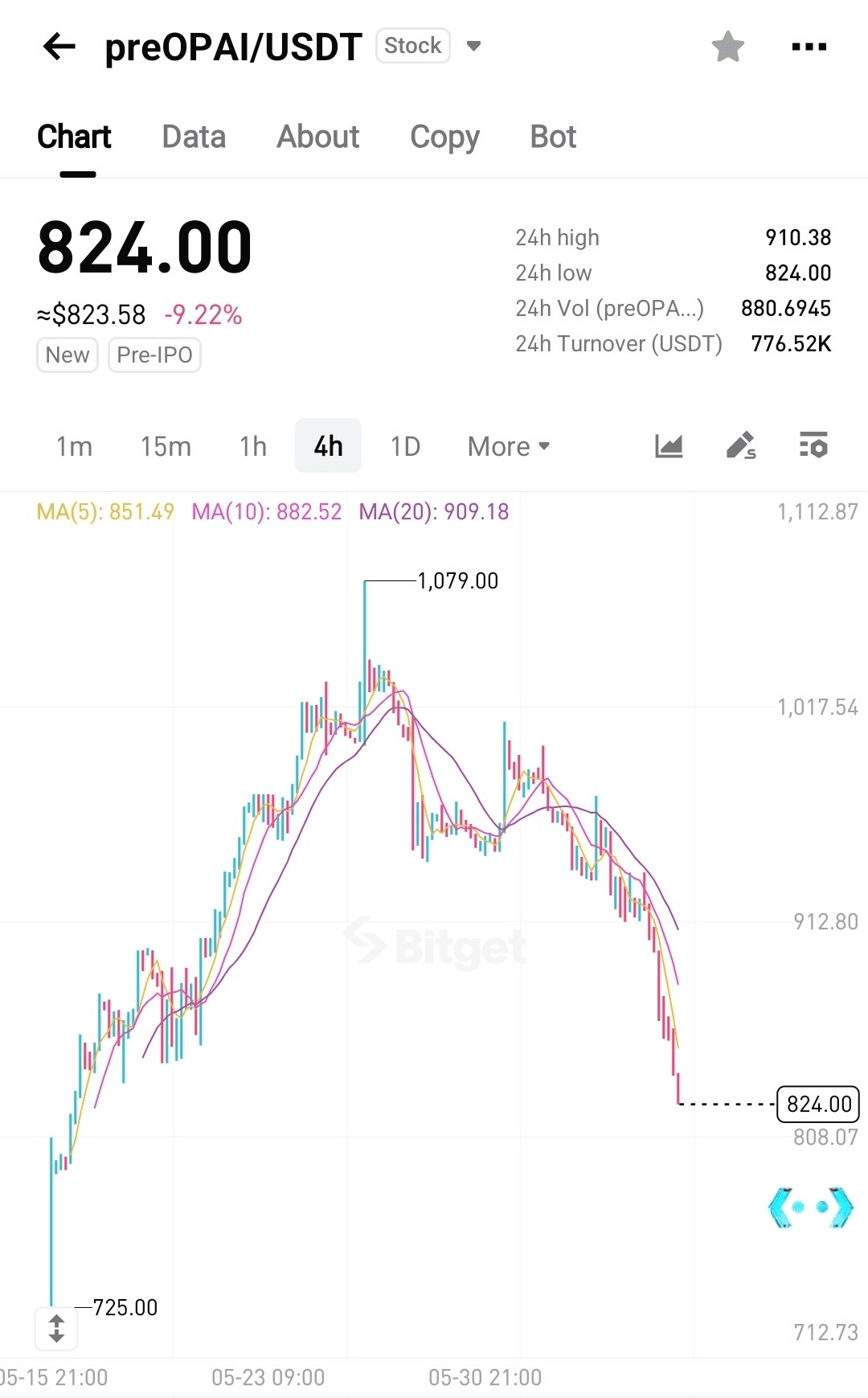Select the 1D chart interval

point(405,446)
